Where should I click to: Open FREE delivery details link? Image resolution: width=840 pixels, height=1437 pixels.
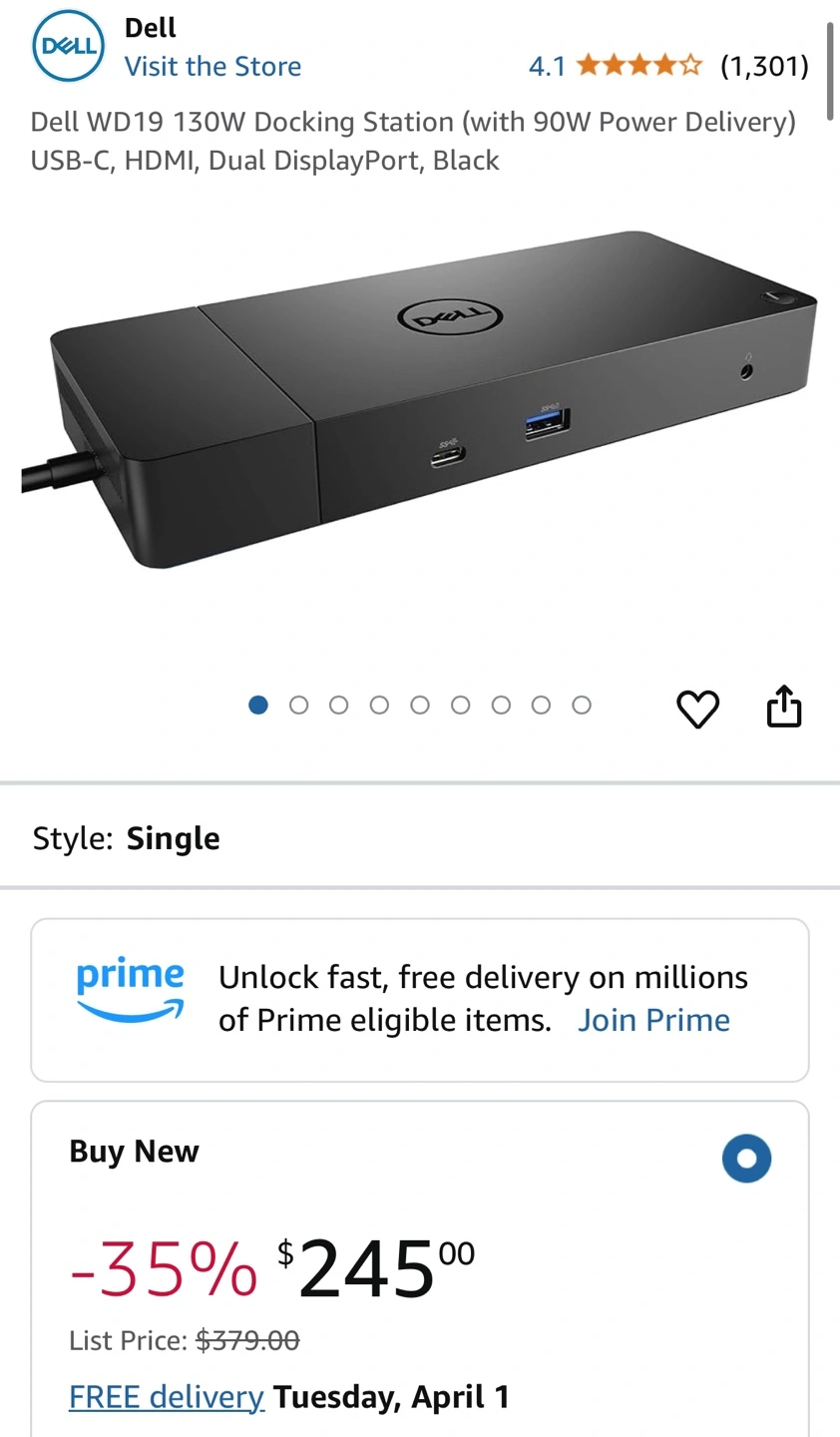166,1396
